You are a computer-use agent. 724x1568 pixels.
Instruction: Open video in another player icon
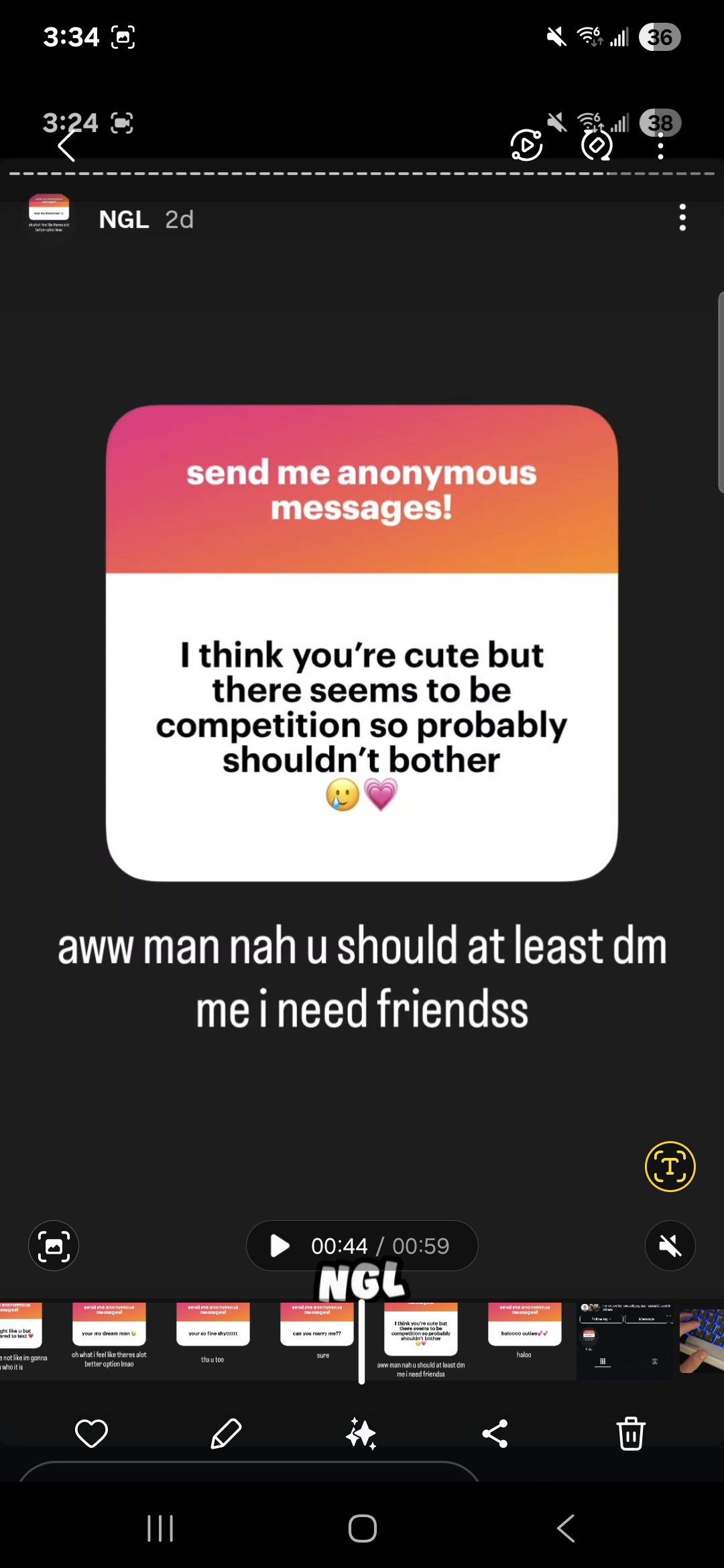point(527,145)
